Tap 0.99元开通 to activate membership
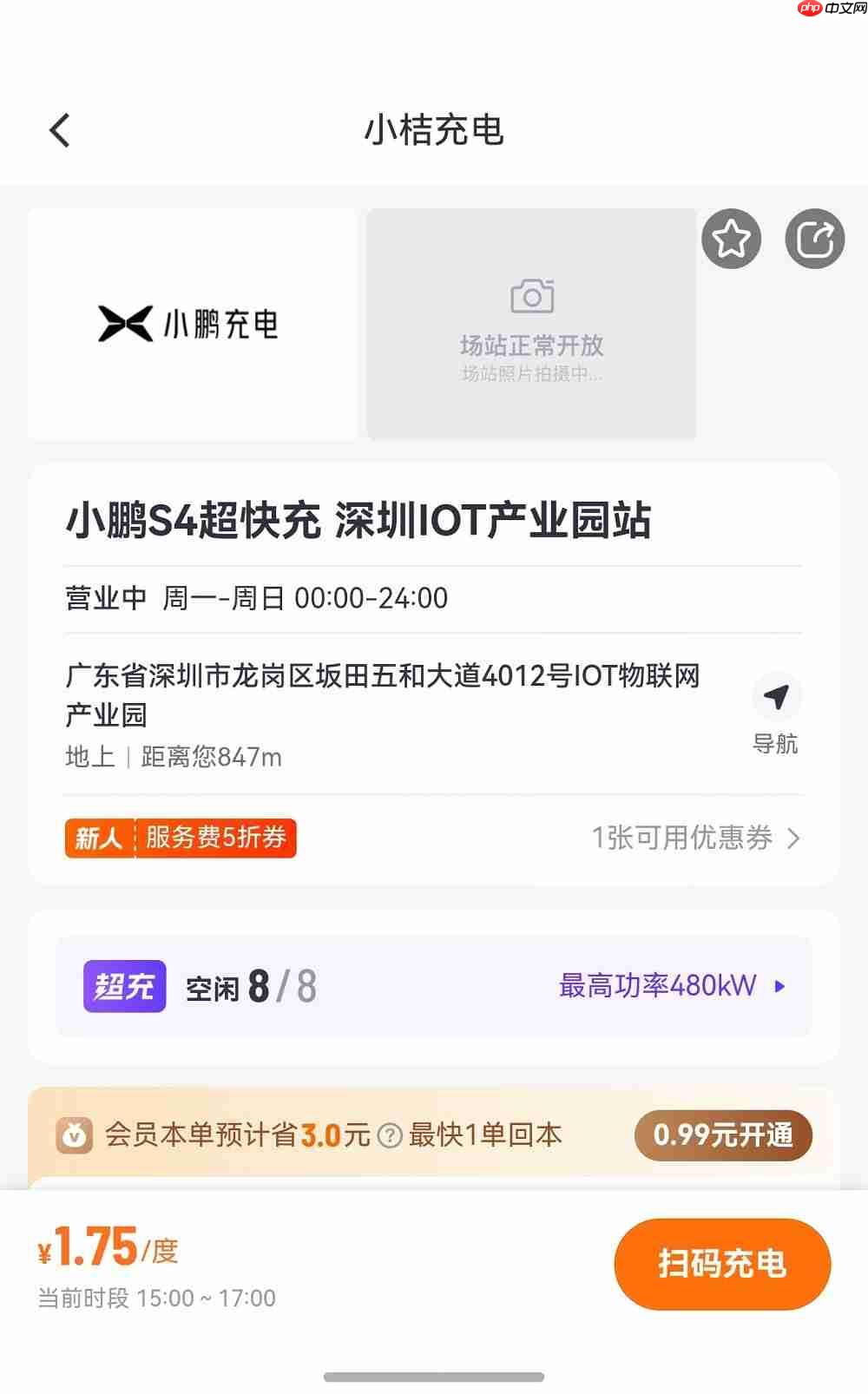Image resolution: width=868 pixels, height=1394 pixels. [723, 1135]
